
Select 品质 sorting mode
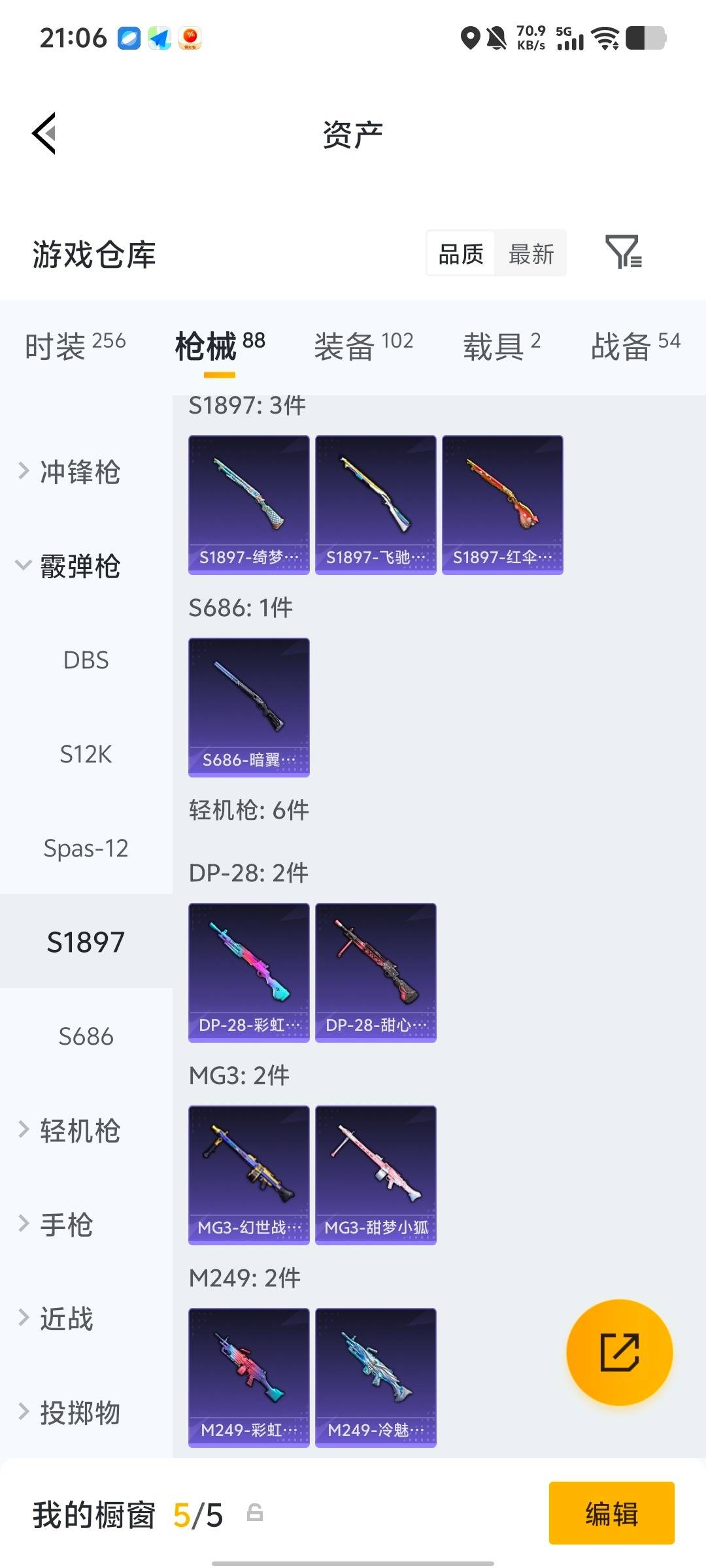click(x=460, y=253)
